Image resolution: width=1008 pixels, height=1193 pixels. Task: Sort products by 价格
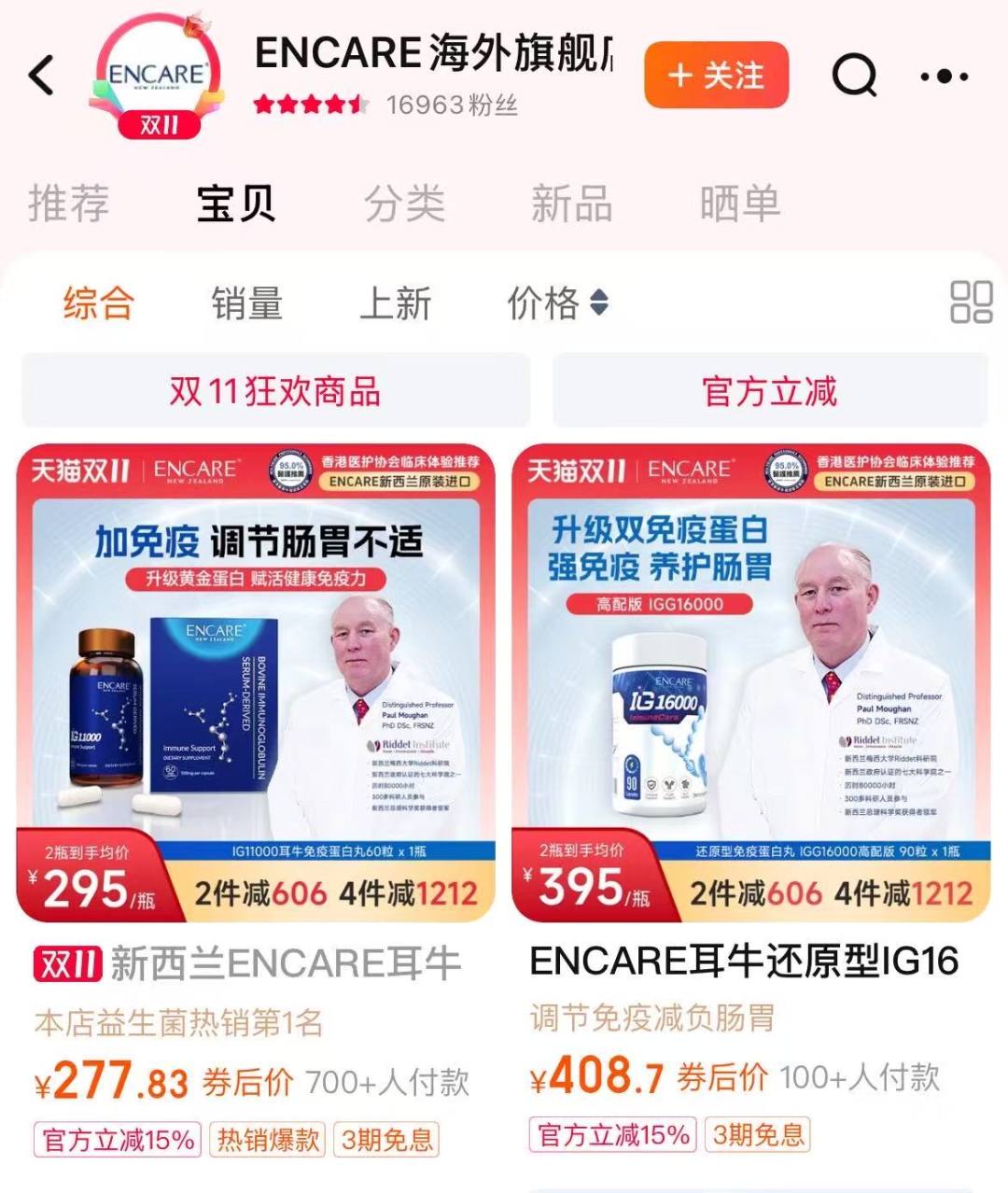pos(557,303)
